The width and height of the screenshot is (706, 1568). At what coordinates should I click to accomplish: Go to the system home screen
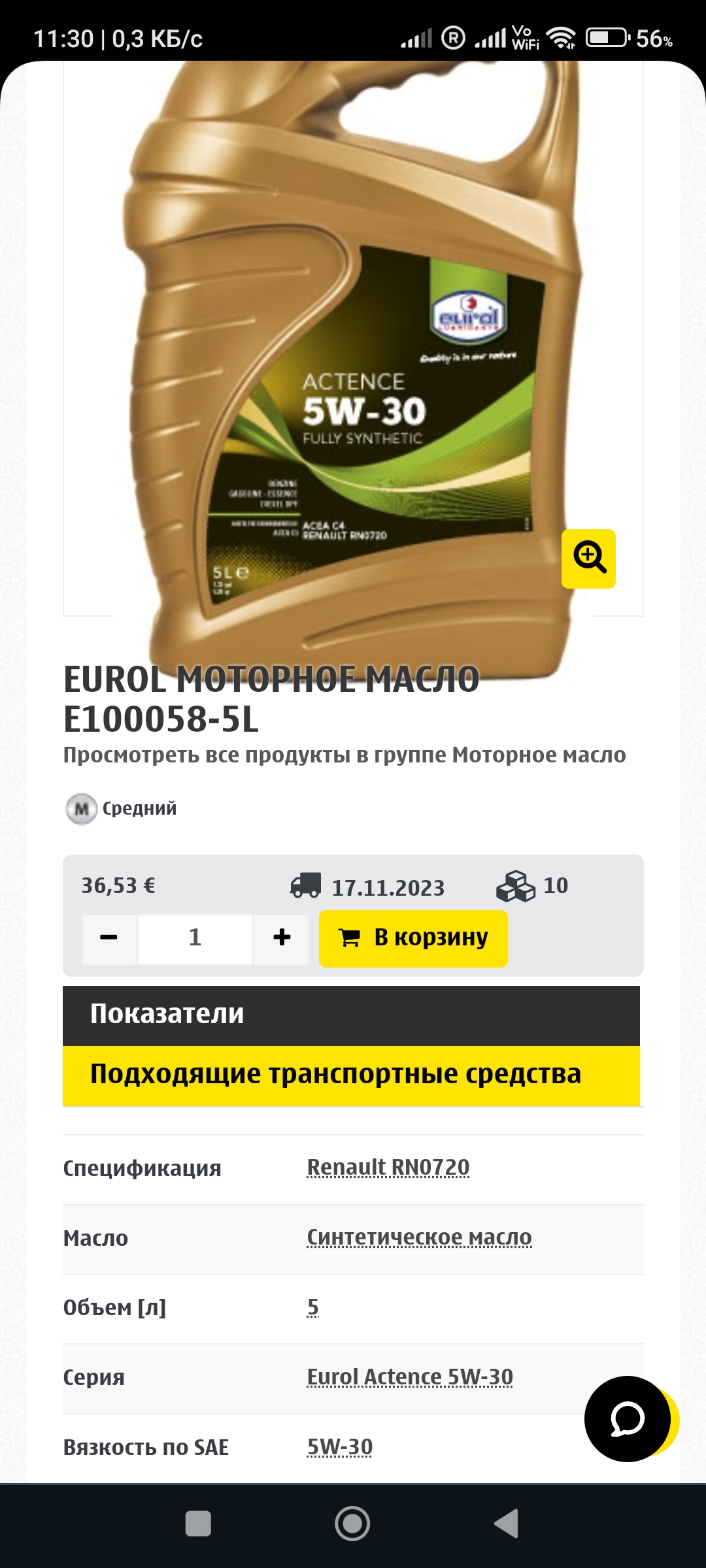coord(352,1524)
